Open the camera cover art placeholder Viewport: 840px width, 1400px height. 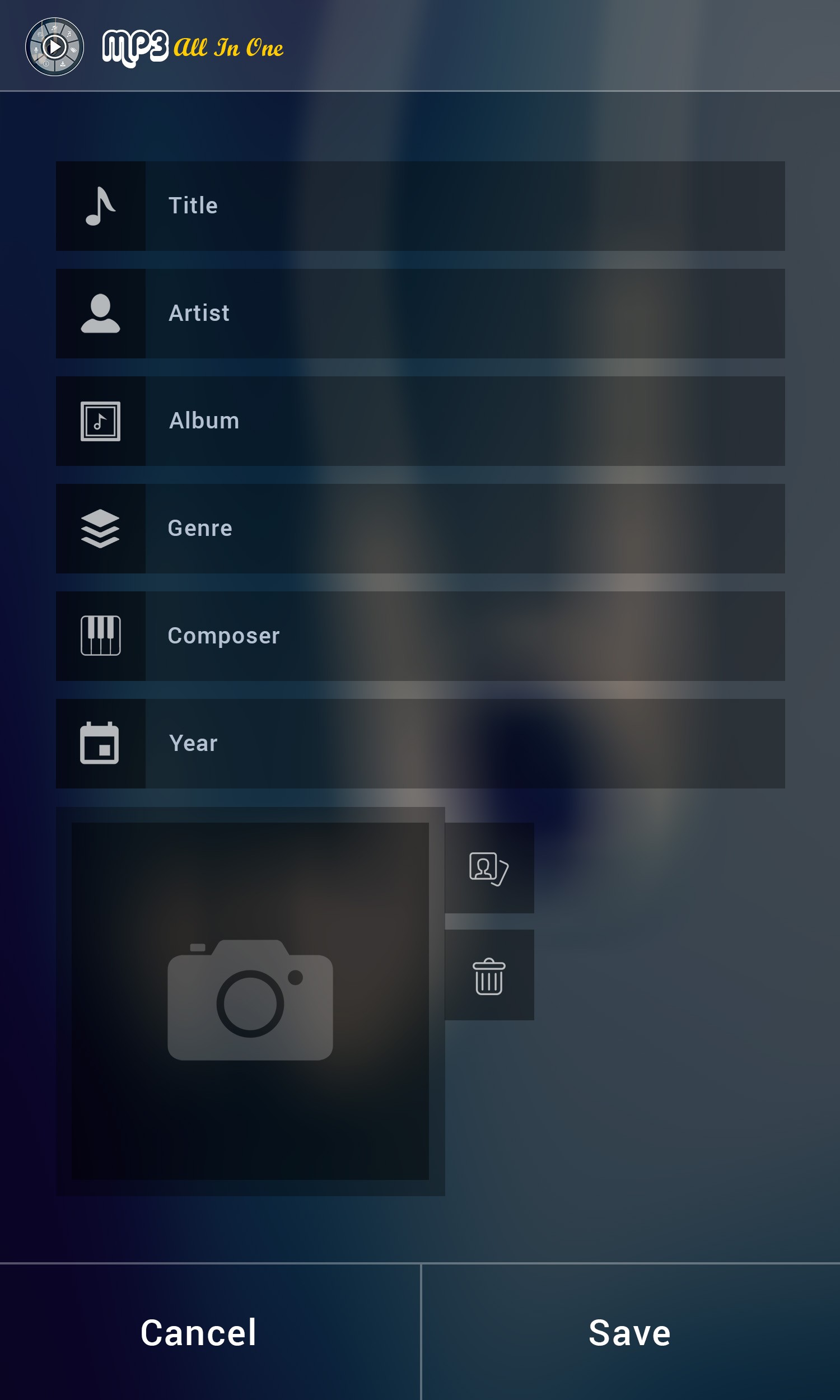pyautogui.click(x=250, y=1001)
